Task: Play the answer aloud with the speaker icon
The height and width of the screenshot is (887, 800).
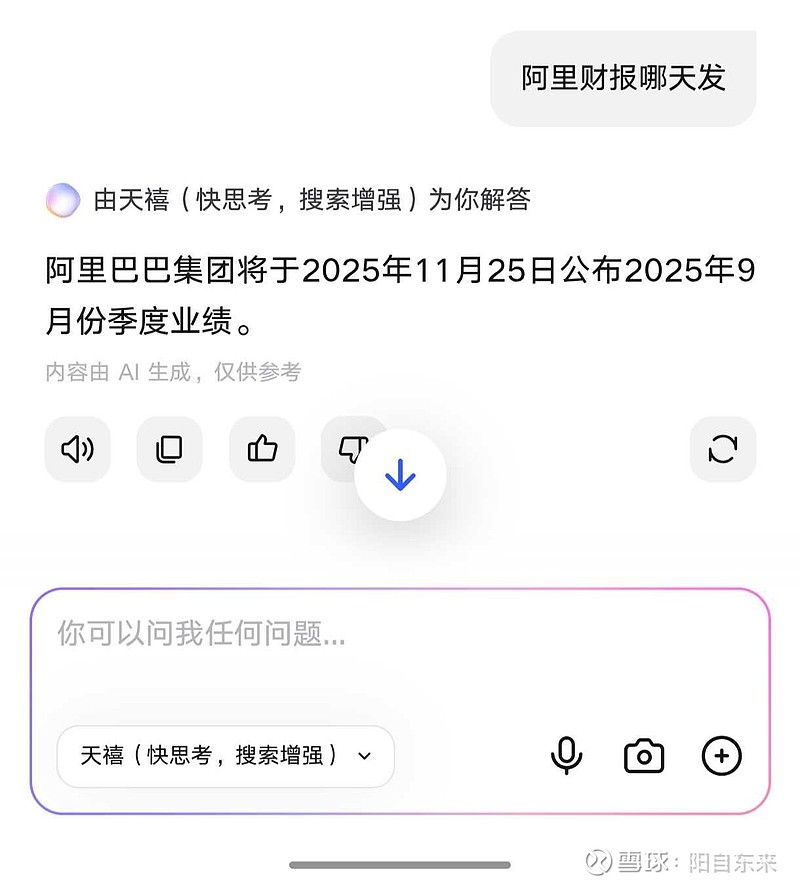Action: point(77,450)
